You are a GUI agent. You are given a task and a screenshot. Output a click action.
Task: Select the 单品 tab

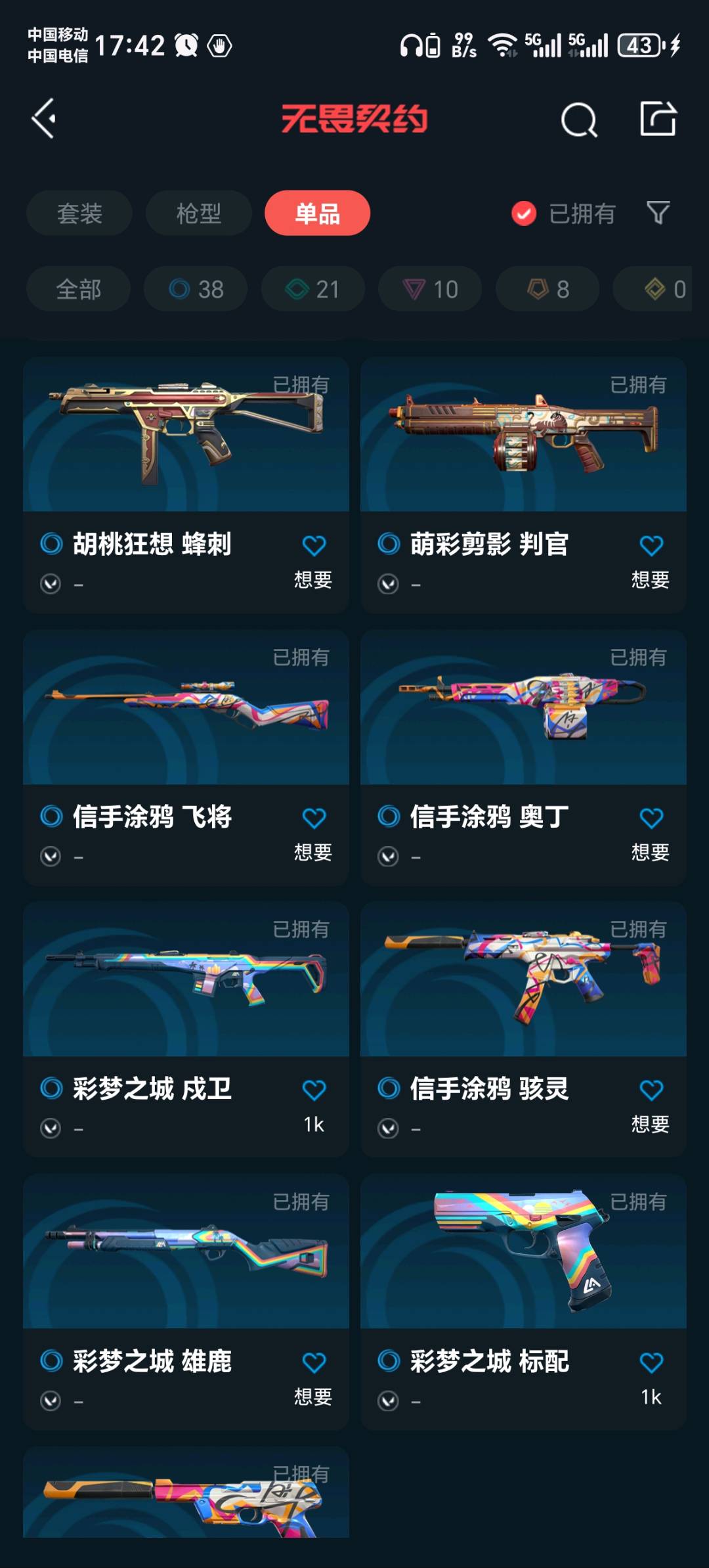(317, 213)
